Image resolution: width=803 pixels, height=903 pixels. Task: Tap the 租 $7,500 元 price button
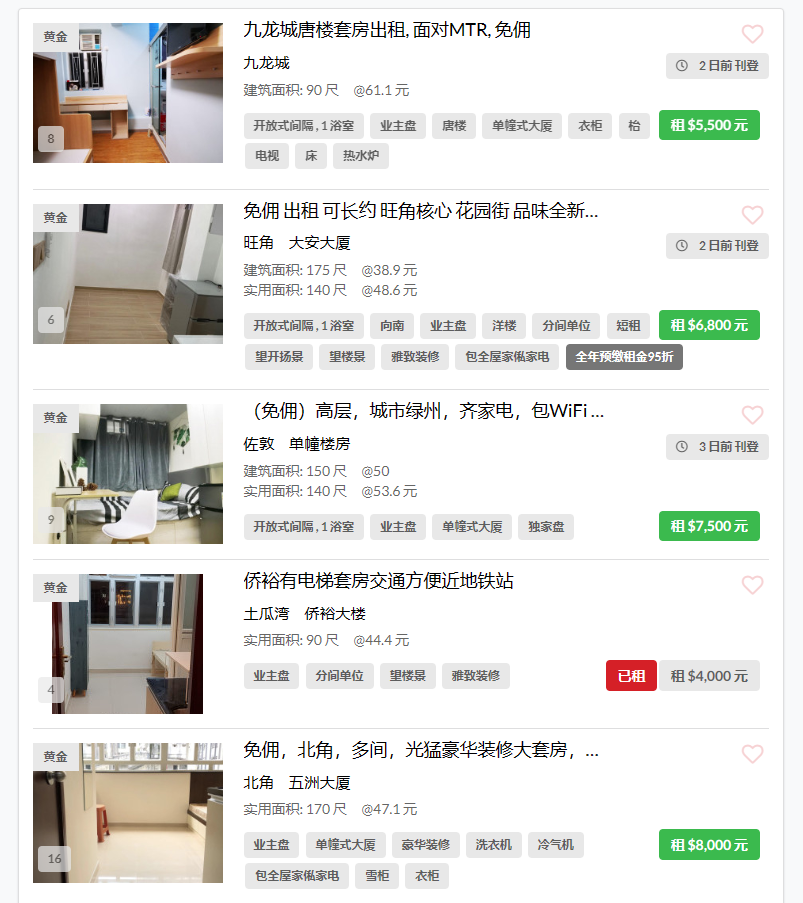(x=709, y=525)
